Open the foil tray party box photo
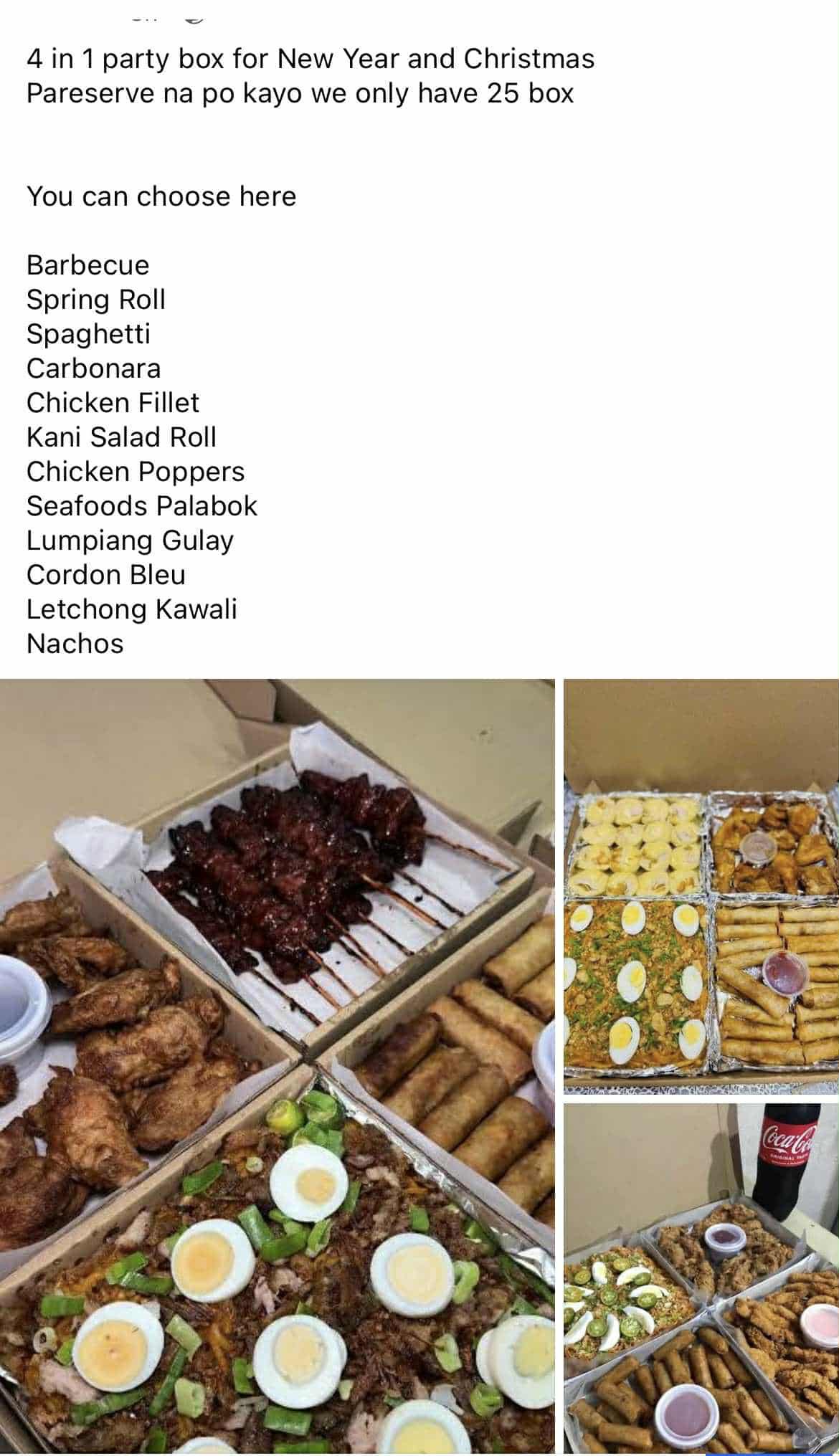The image size is (839, 1456). click(701, 887)
